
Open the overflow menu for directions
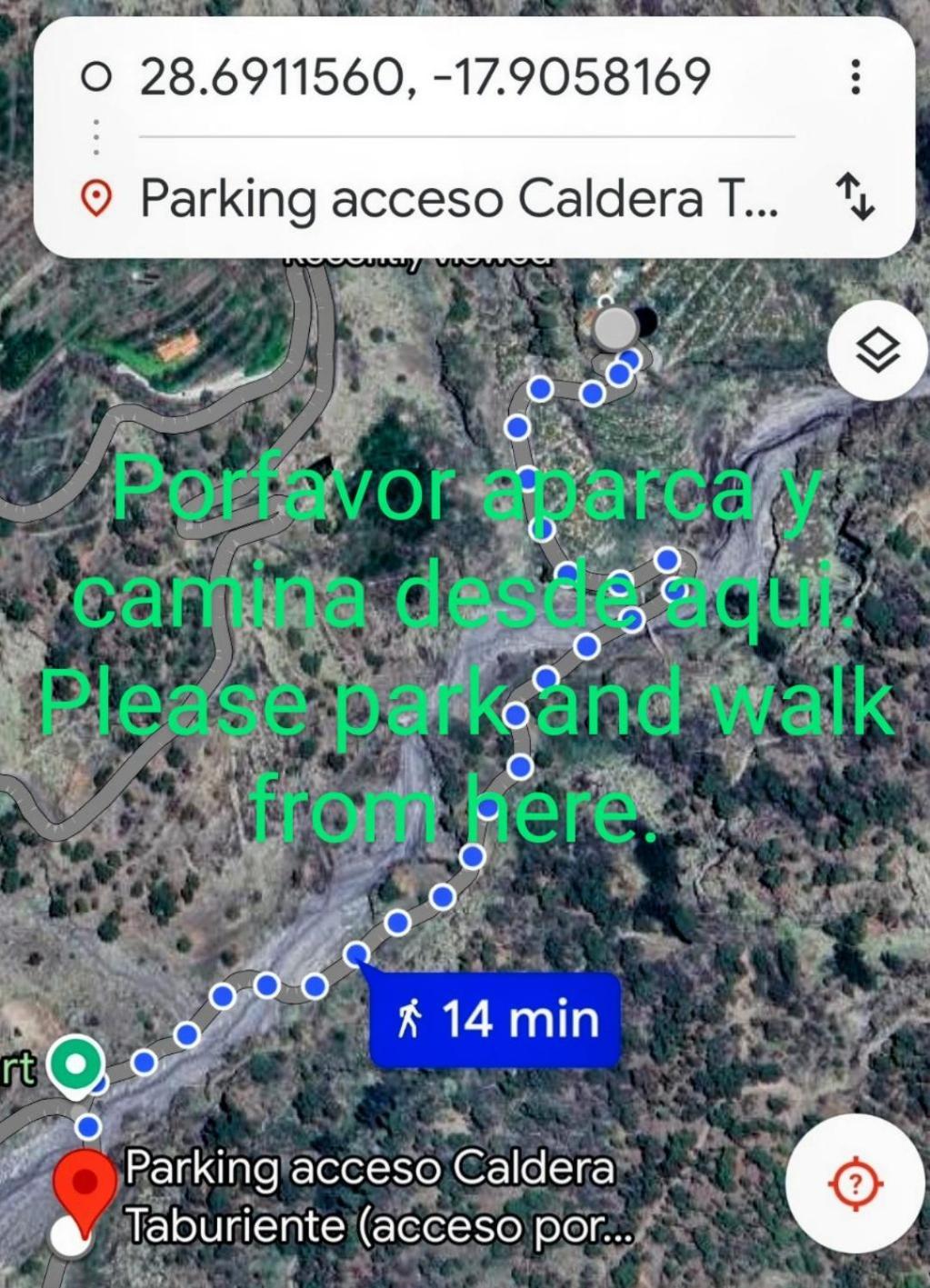click(x=855, y=77)
